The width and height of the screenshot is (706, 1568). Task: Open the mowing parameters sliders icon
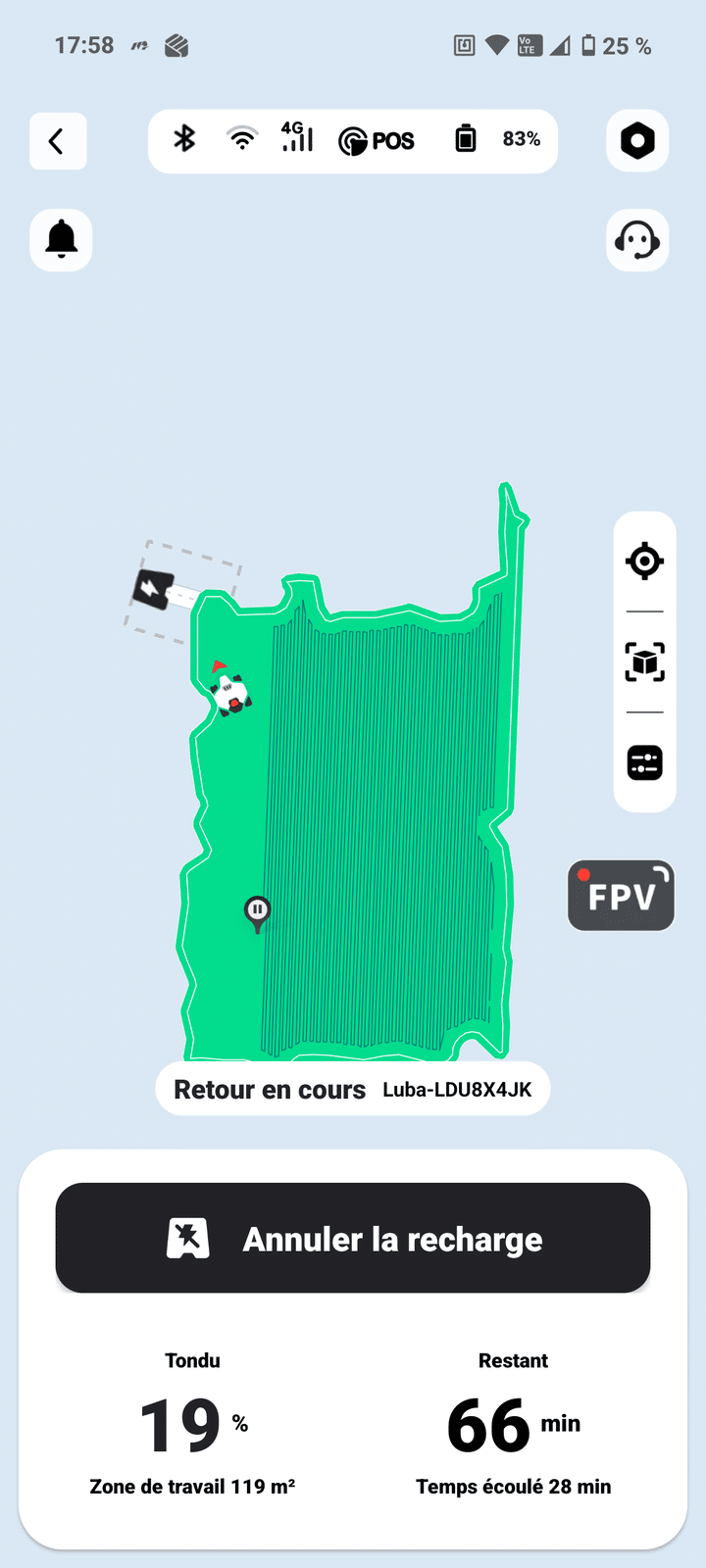click(644, 762)
